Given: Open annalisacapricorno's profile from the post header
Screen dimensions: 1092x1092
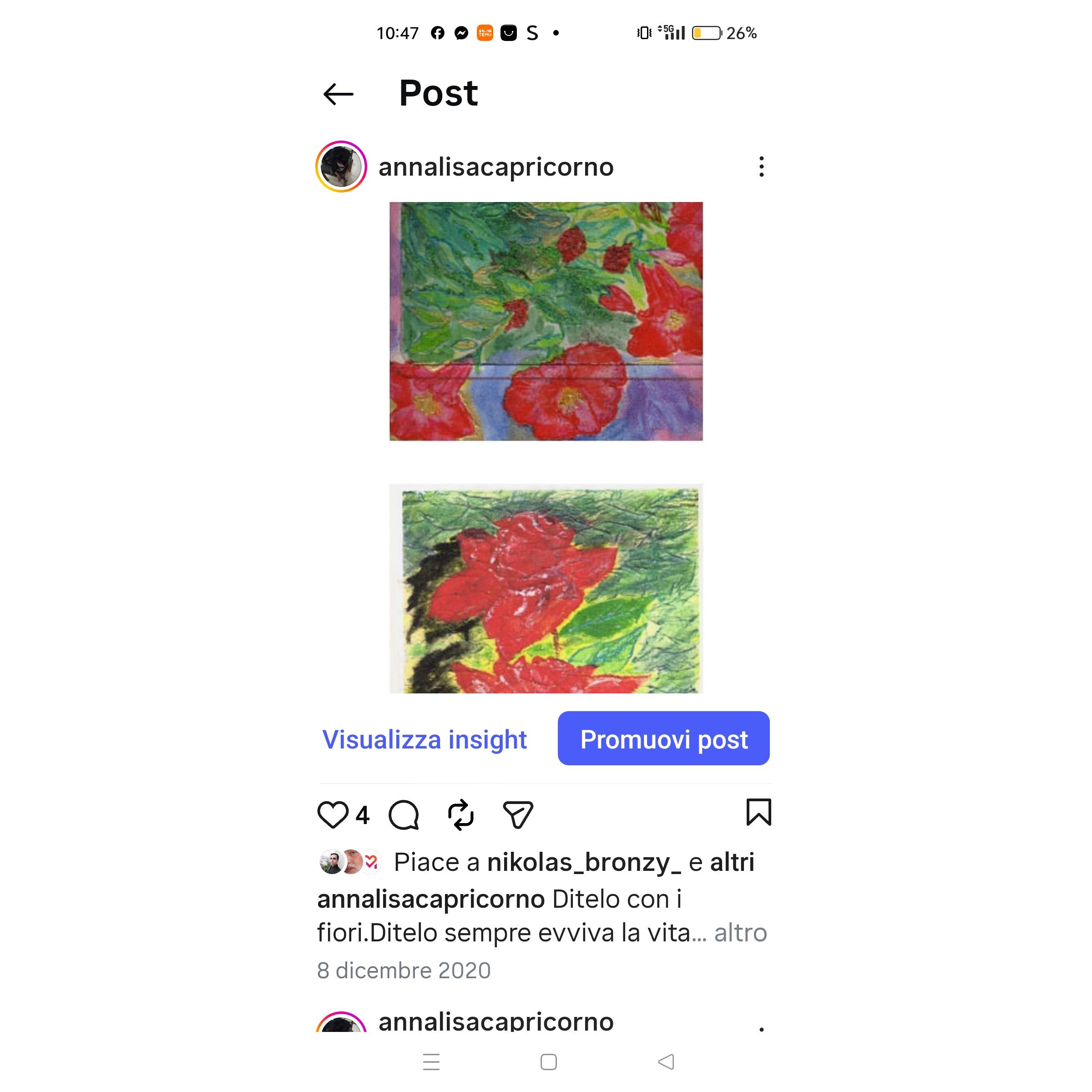Looking at the screenshot, I should 495,167.
